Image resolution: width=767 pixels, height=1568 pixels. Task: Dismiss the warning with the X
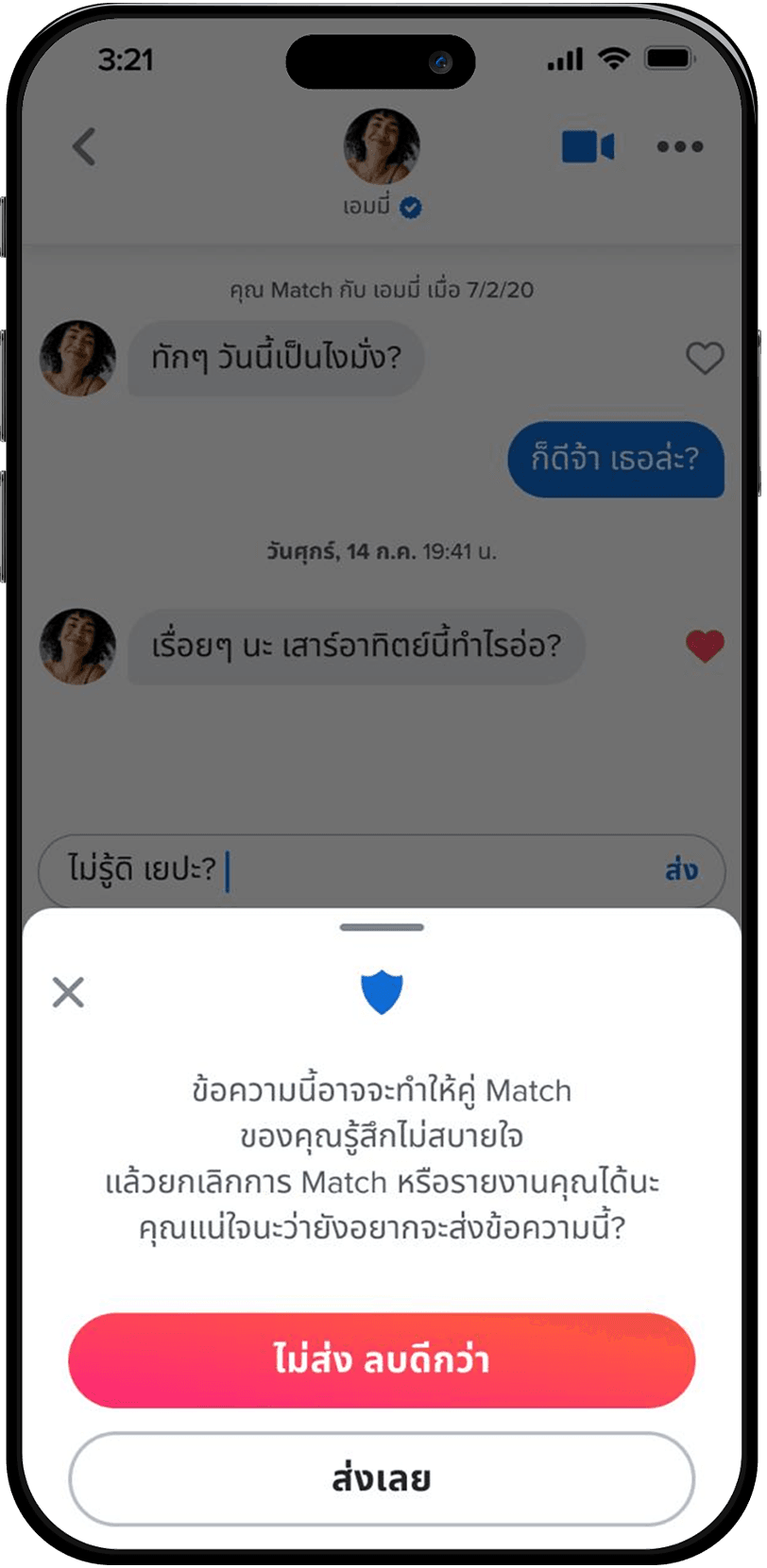point(67,992)
